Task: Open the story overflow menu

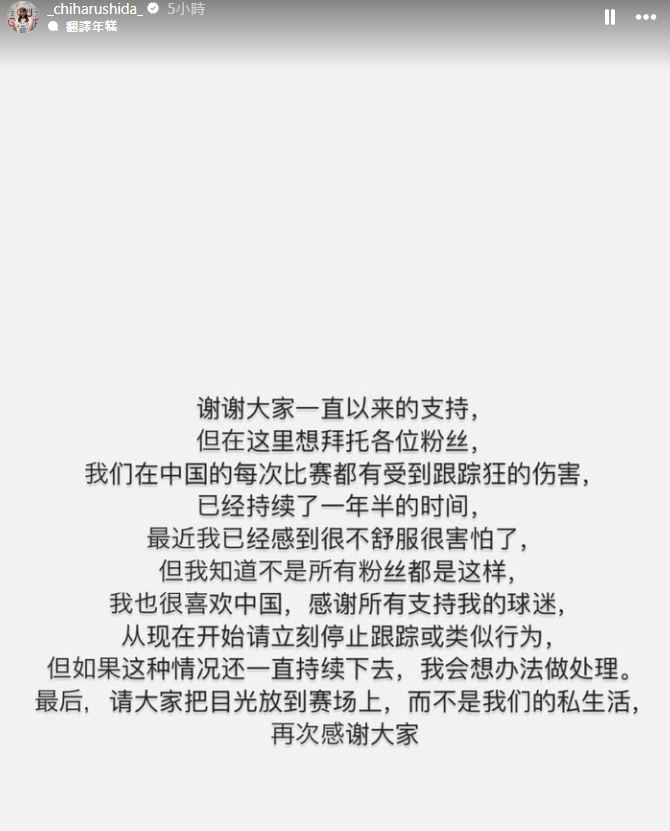Action: click(x=645, y=17)
